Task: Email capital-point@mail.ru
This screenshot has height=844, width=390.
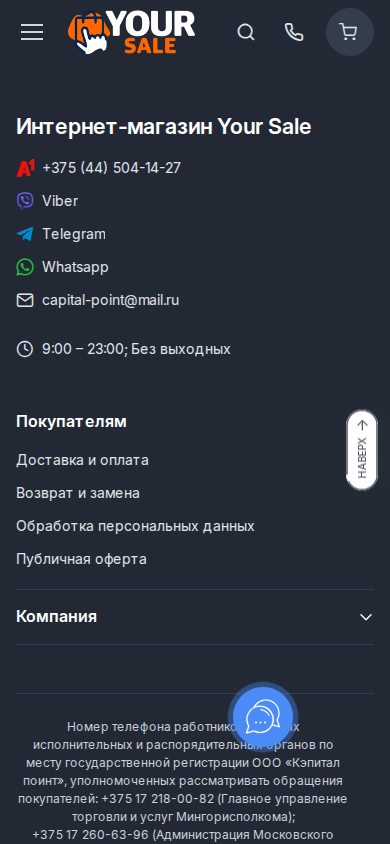Action: click(111, 300)
